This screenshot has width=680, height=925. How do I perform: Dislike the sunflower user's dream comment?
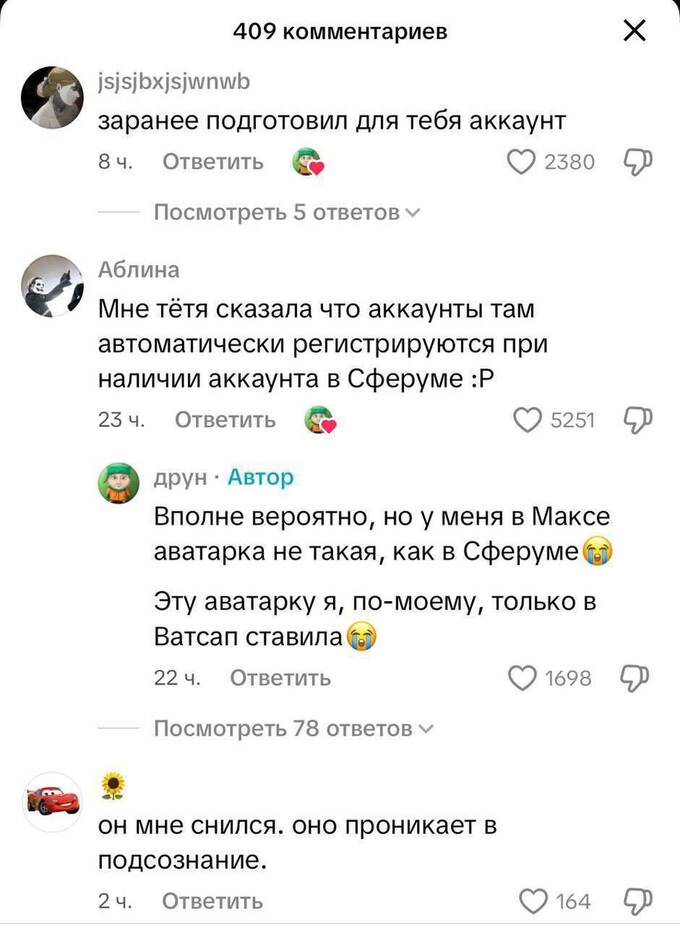(x=637, y=901)
